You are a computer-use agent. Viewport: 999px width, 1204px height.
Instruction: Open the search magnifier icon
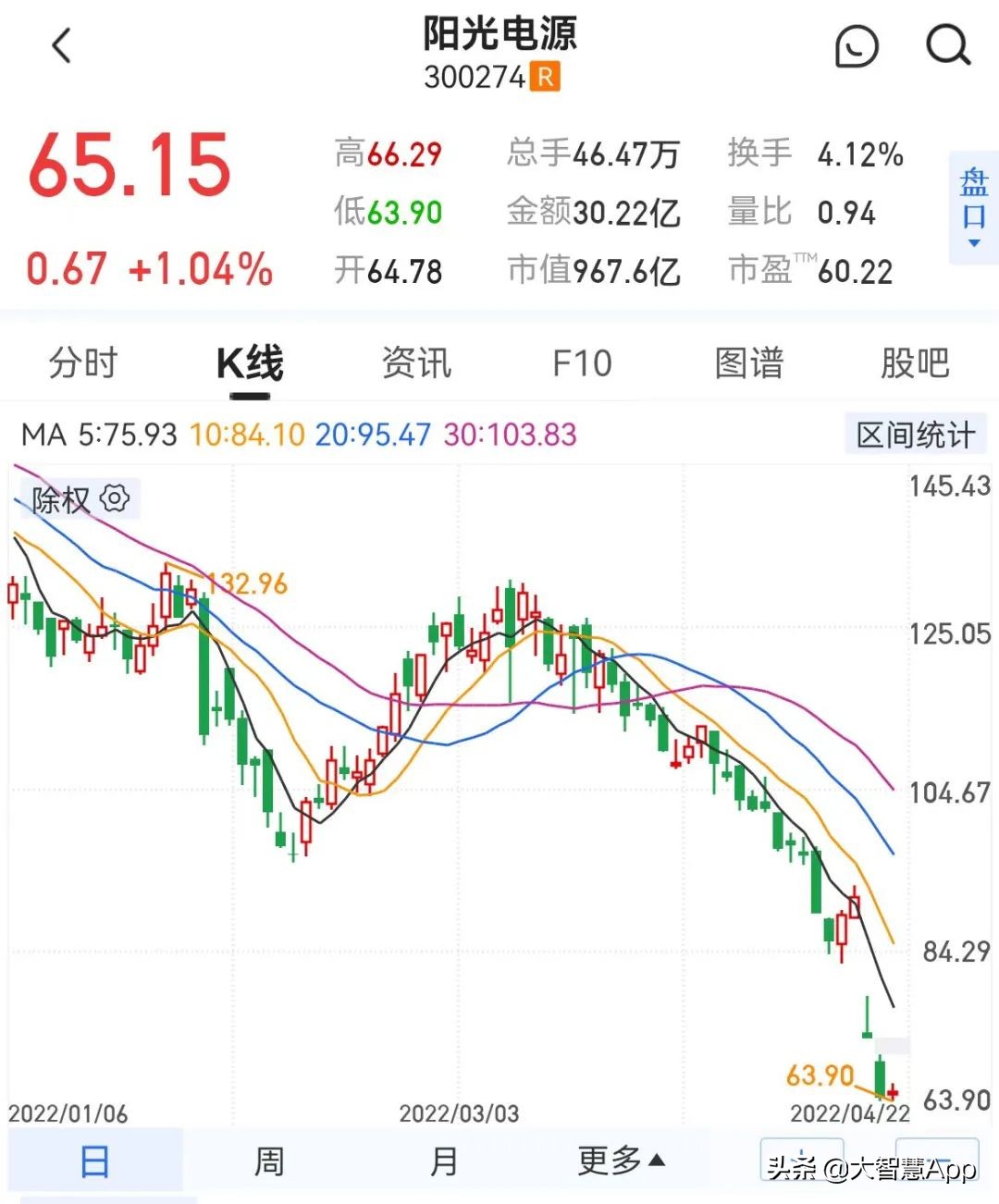coord(947,45)
